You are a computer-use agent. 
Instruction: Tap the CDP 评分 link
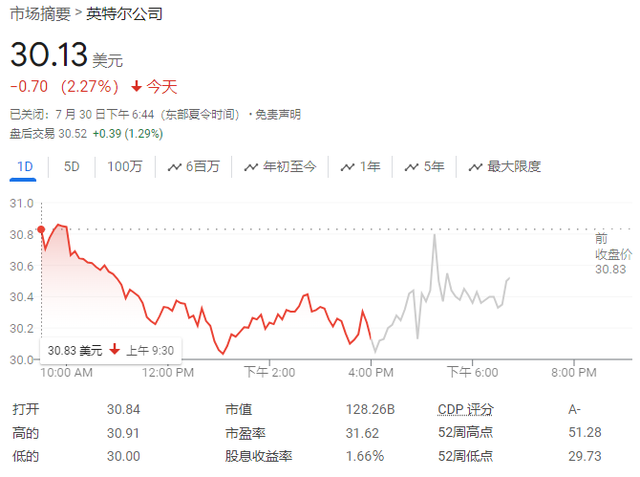coord(465,409)
